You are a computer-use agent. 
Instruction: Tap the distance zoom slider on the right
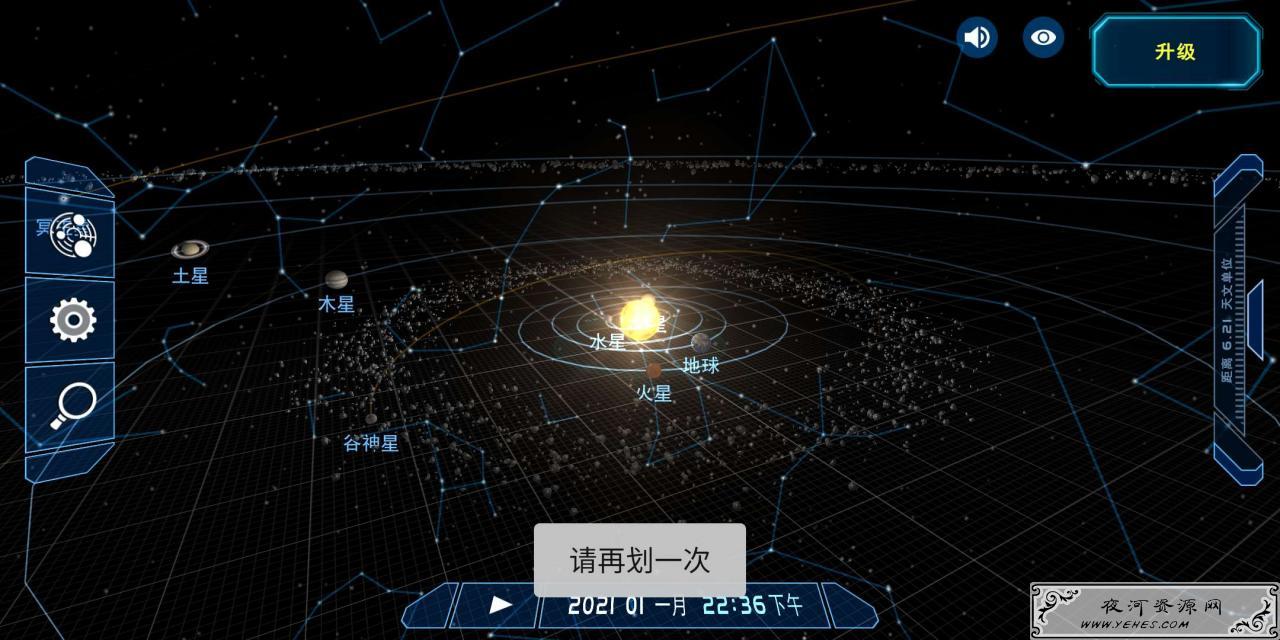(1238, 320)
